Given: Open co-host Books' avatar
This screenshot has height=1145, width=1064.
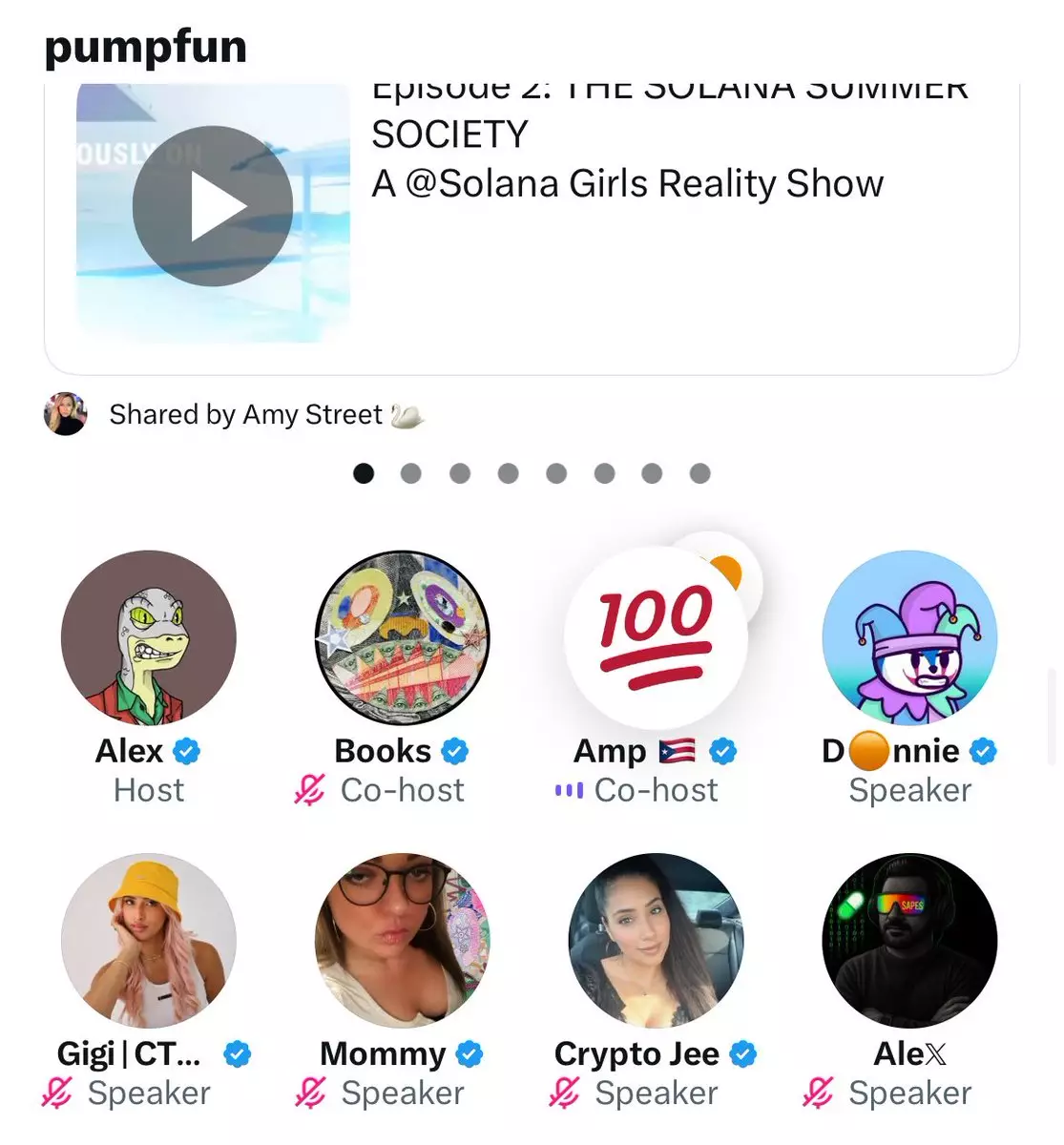Looking at the screenshot, I should (x=402, y=637).
